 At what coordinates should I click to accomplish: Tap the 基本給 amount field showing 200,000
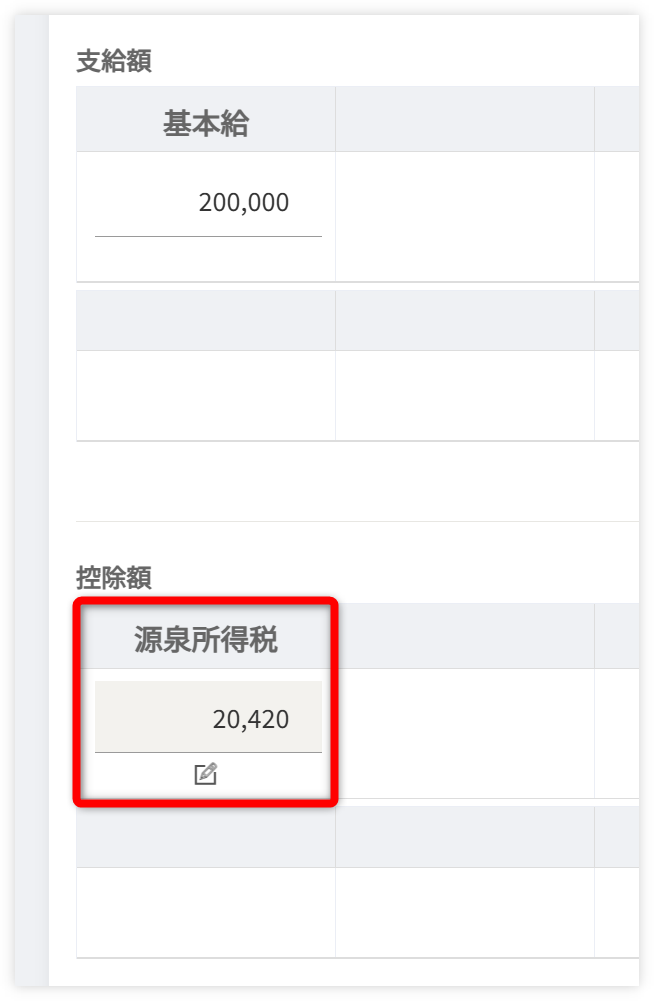(x=208, y=204)
